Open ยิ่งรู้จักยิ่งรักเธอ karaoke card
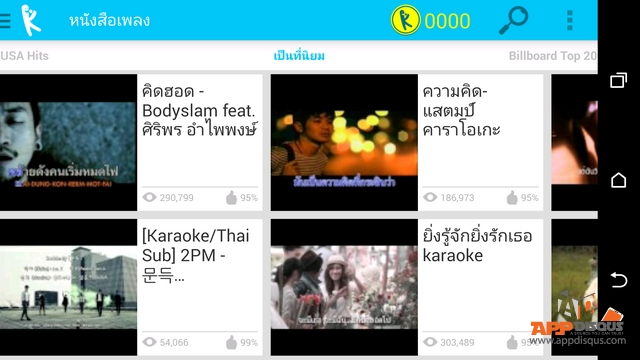 click(407, 287)
